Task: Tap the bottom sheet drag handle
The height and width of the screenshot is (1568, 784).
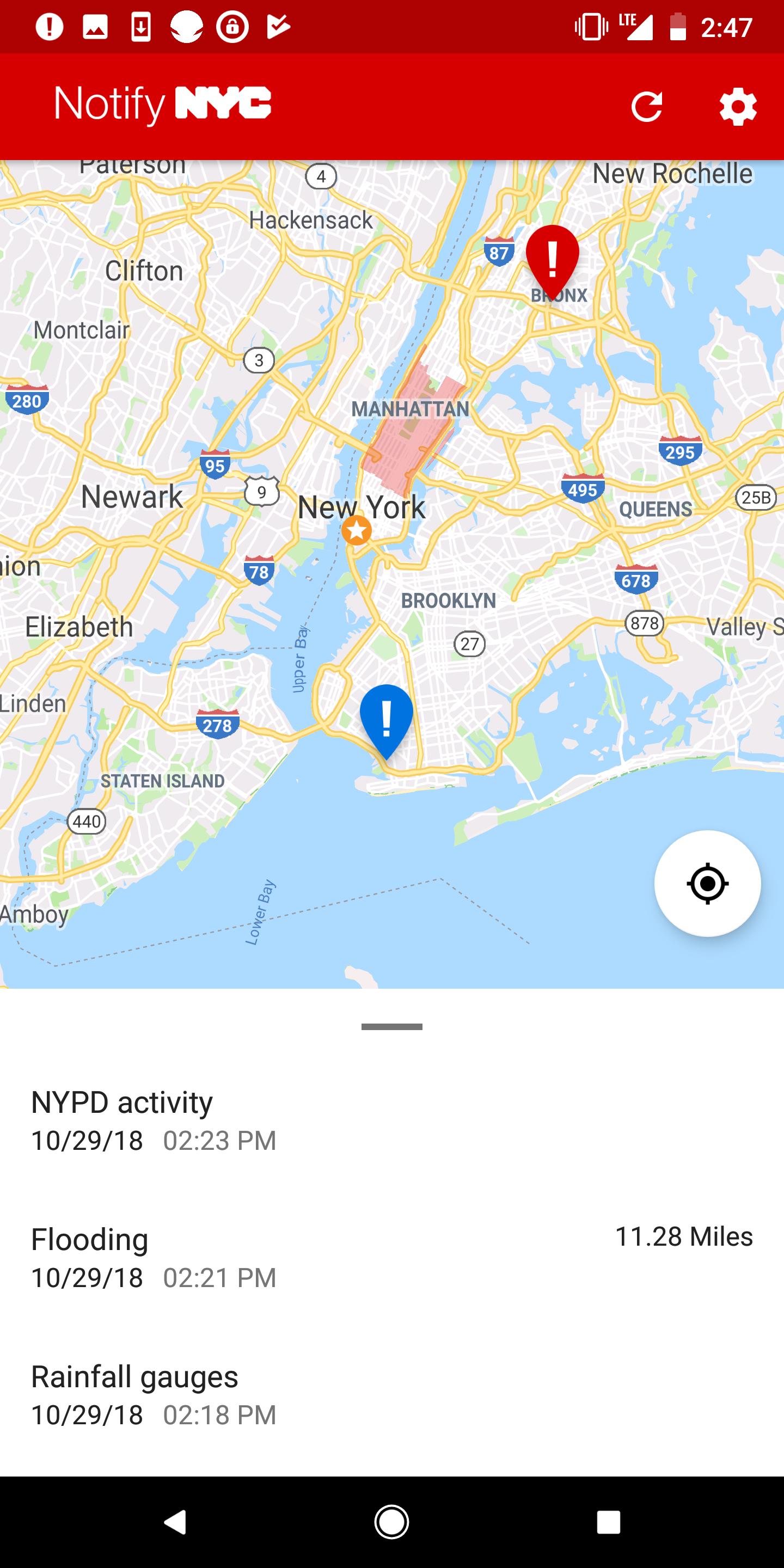Action: (392, 1027)
